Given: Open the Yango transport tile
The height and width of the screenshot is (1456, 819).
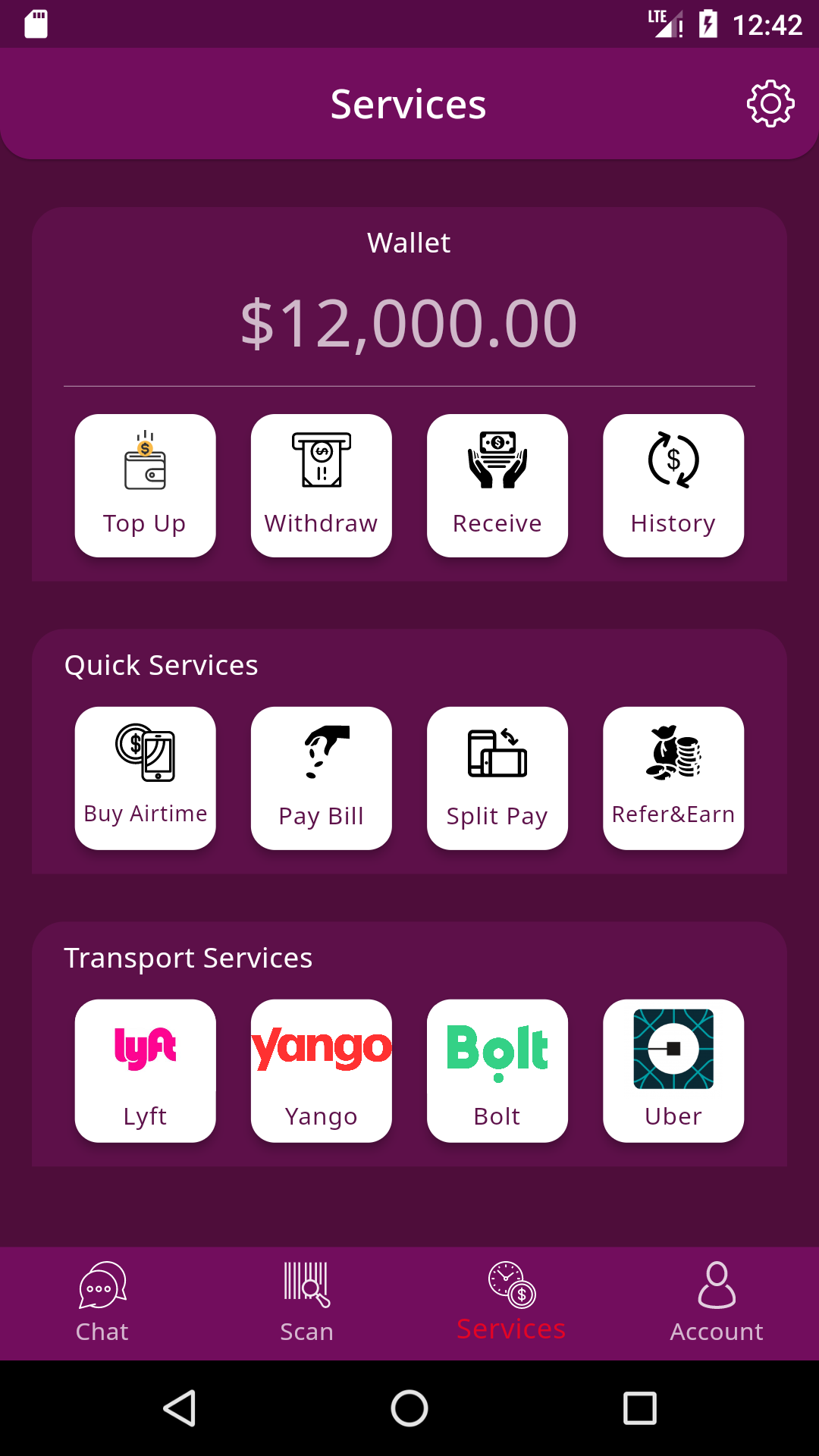Looking at the screenshot, I should pyautogui.click(x=321, y=1071).
